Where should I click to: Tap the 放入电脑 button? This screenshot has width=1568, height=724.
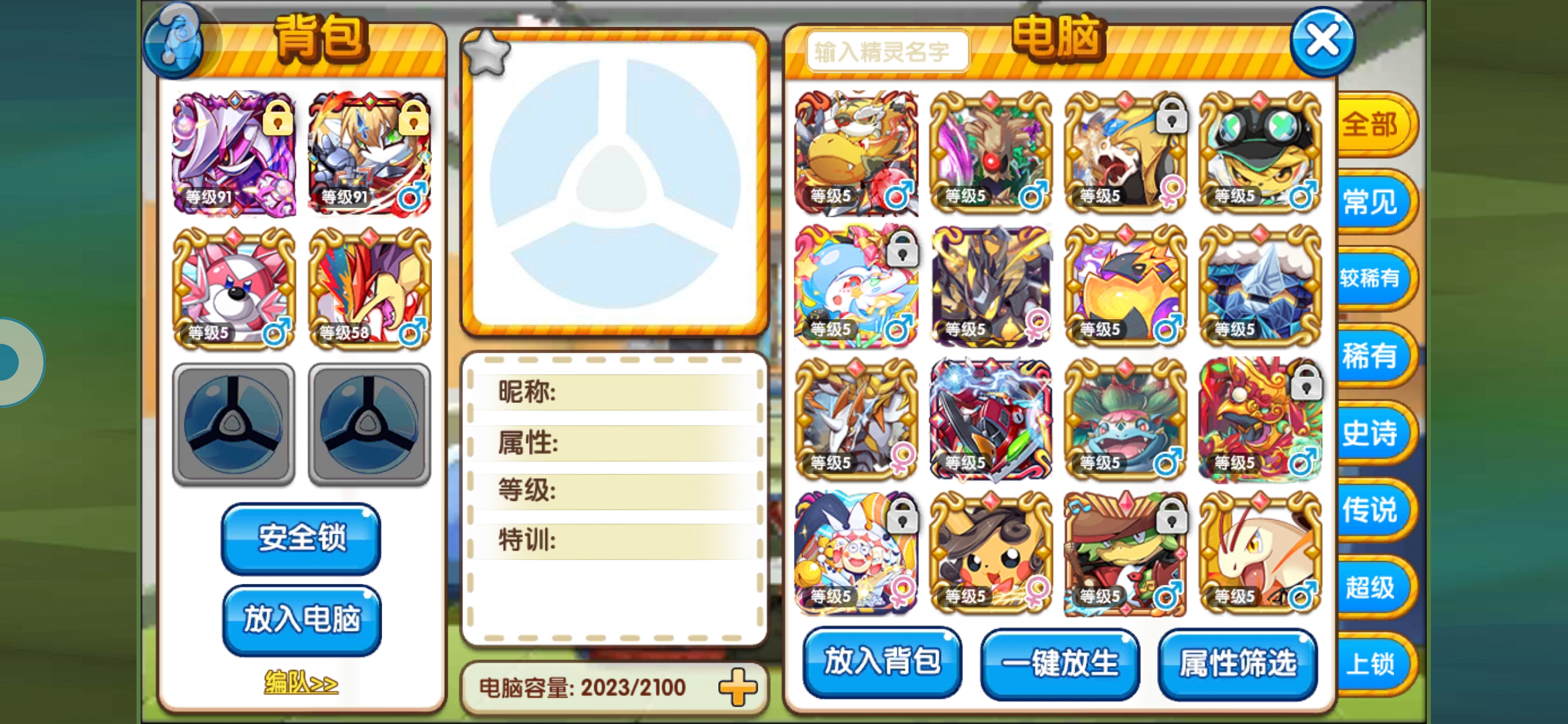coord(301,619)
